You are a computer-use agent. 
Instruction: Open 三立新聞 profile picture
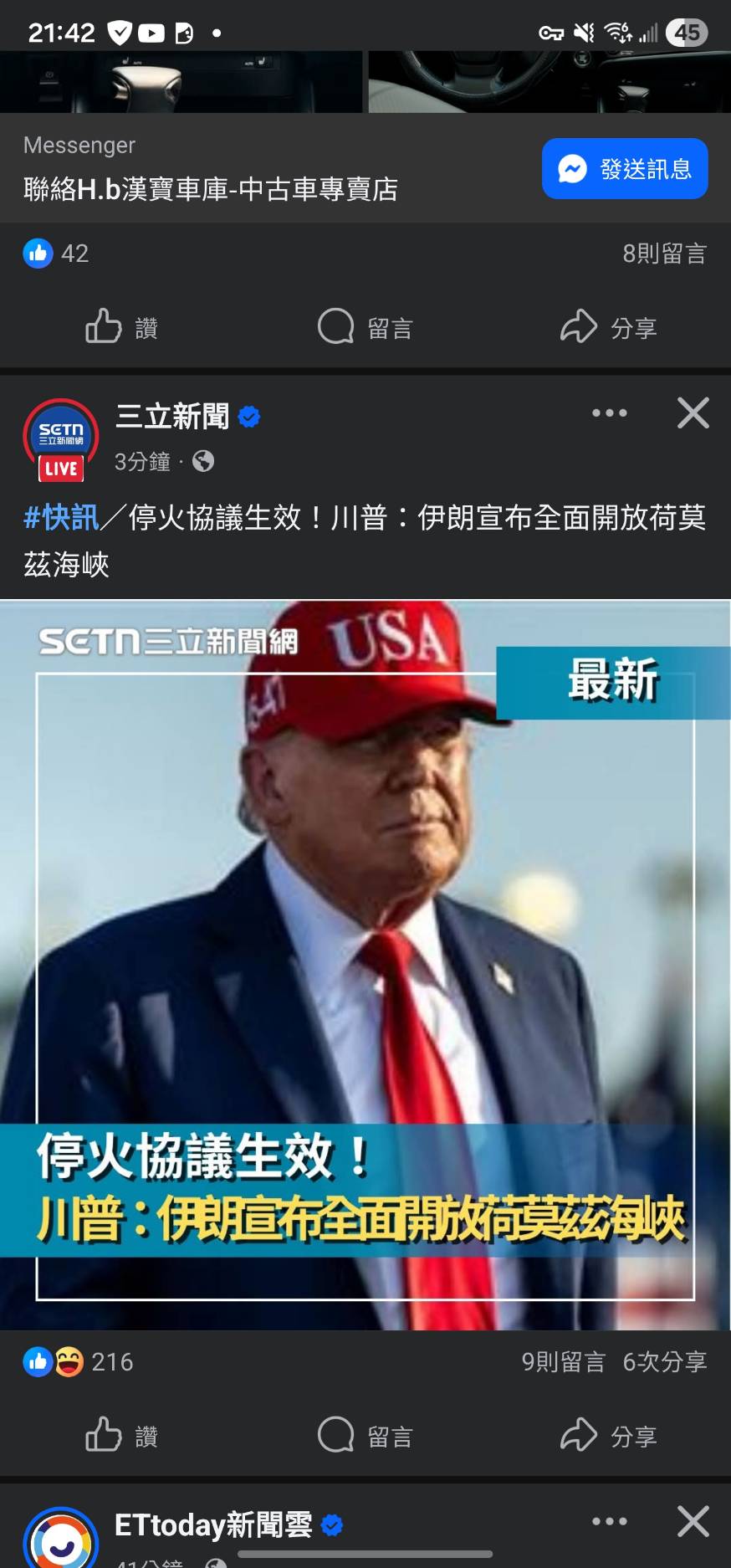point(60,439)
